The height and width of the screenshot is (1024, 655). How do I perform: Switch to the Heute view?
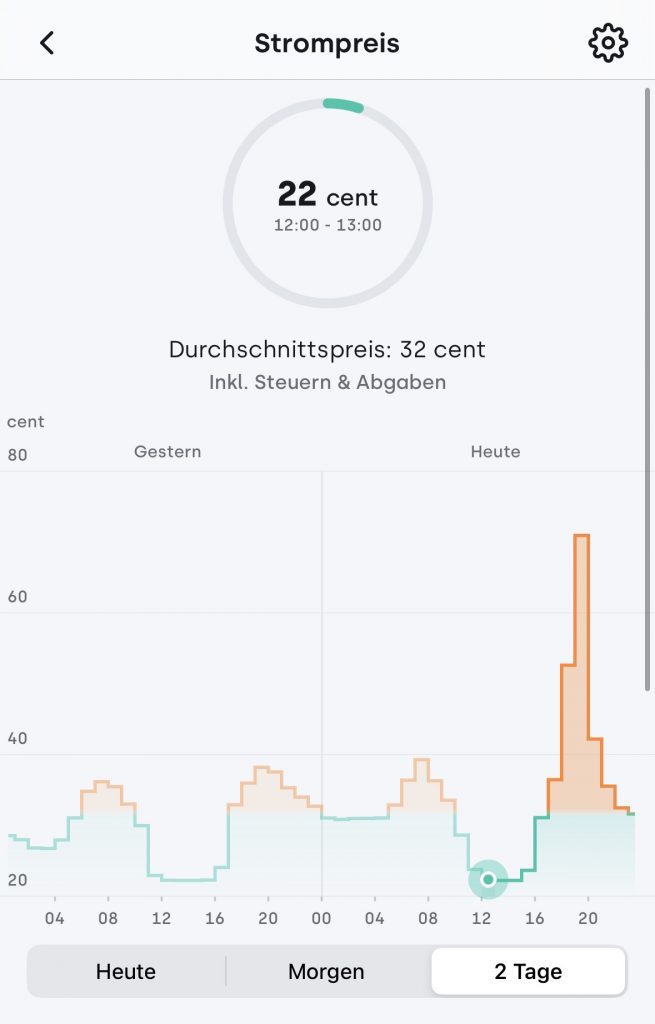tap(126, 971)
